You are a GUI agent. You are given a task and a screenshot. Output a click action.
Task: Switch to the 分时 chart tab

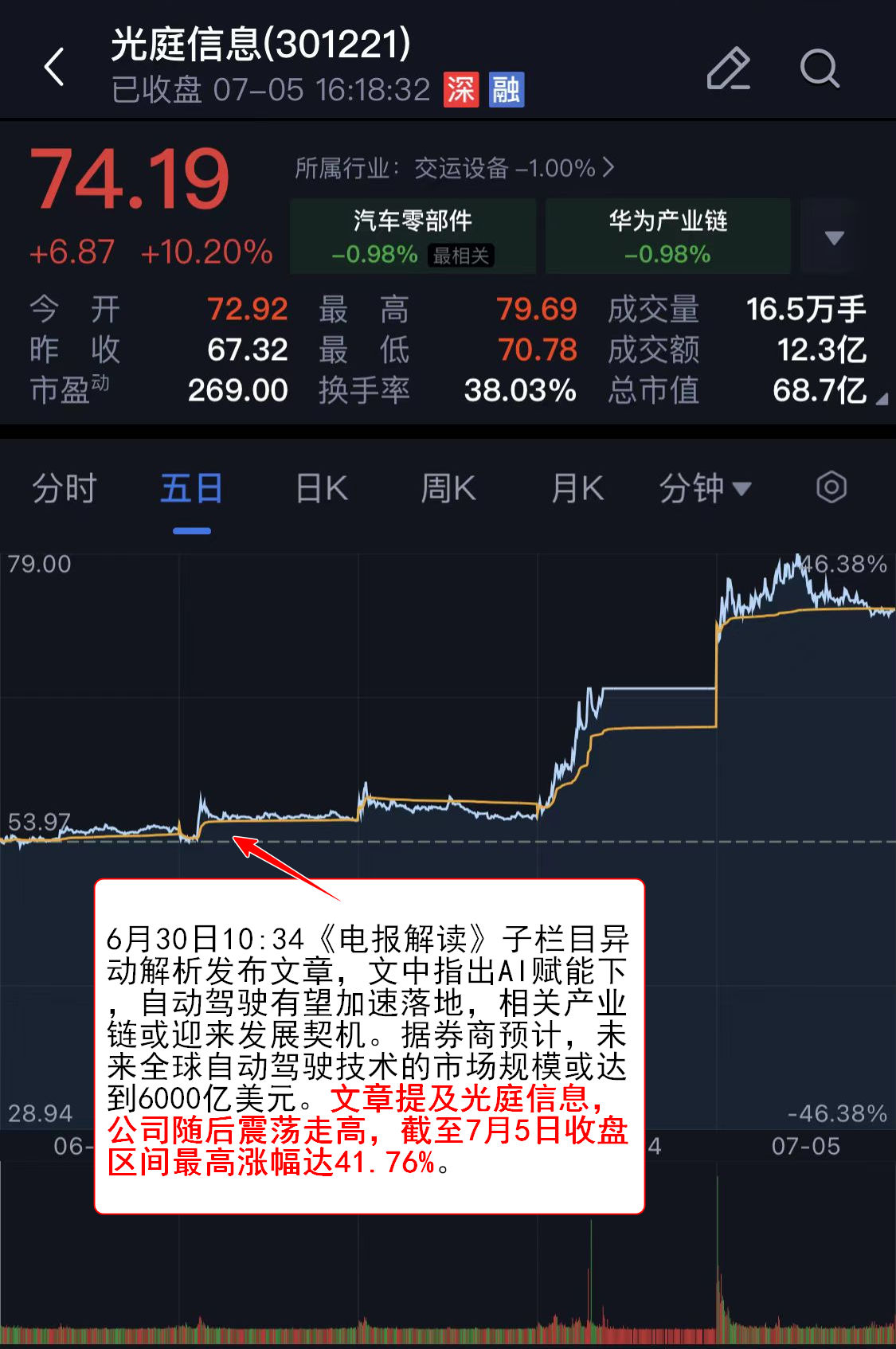[x=65, y=488]
